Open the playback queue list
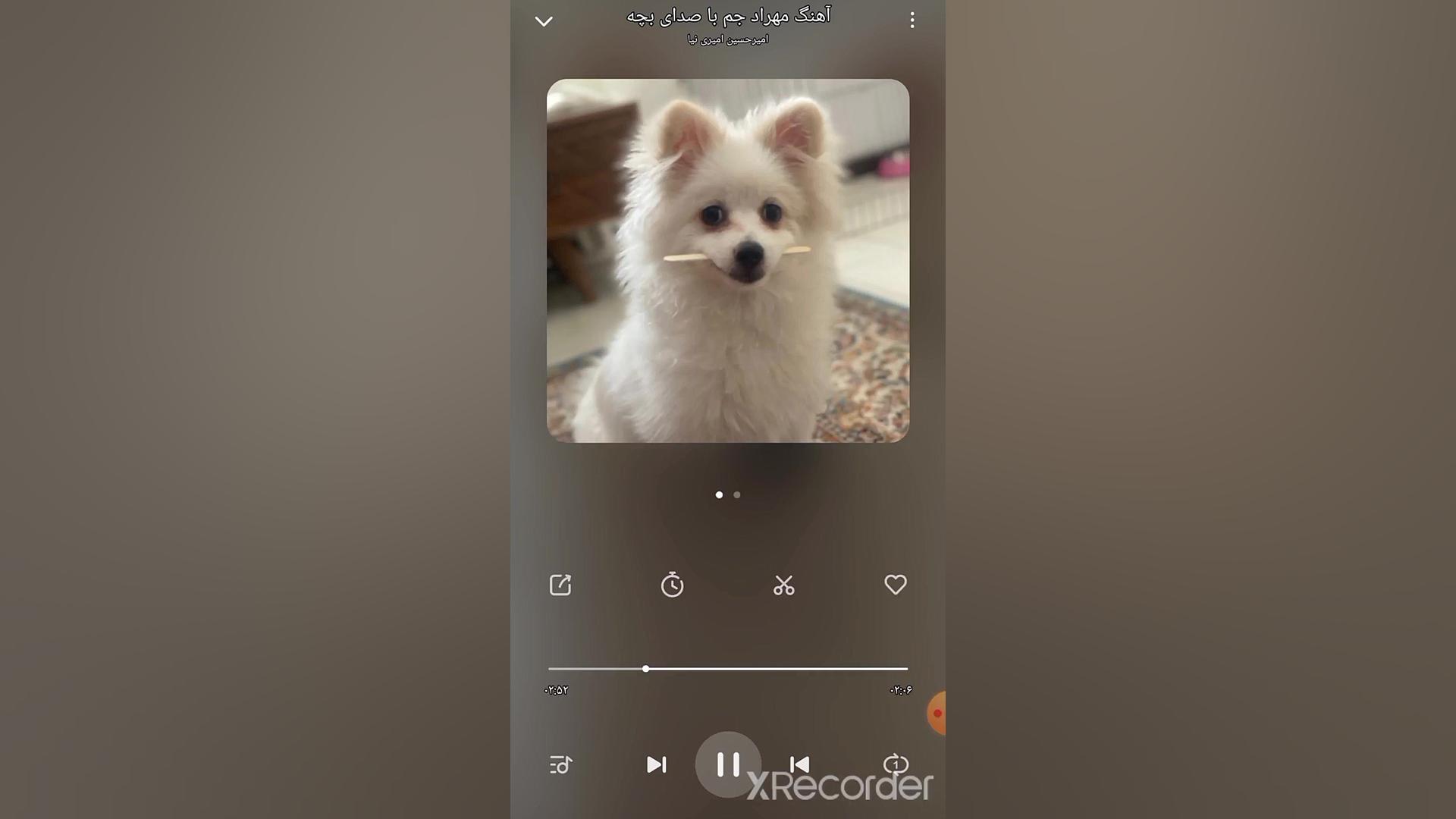Image resolution: width=1456 pixels, height=819 pixels. coord(560,764)
